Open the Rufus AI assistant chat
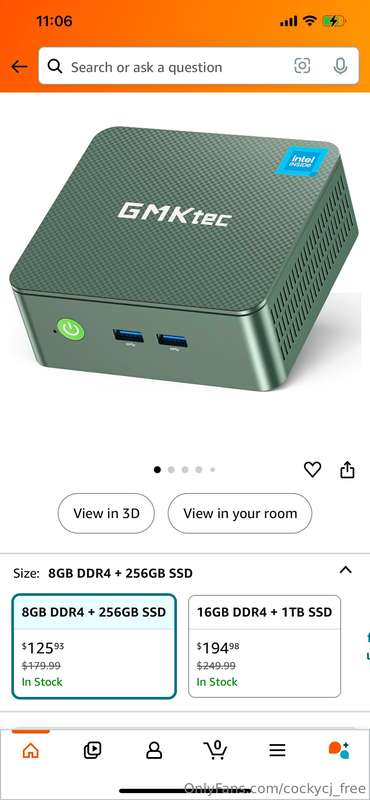The image size is (370, 800). click(339, 750)
